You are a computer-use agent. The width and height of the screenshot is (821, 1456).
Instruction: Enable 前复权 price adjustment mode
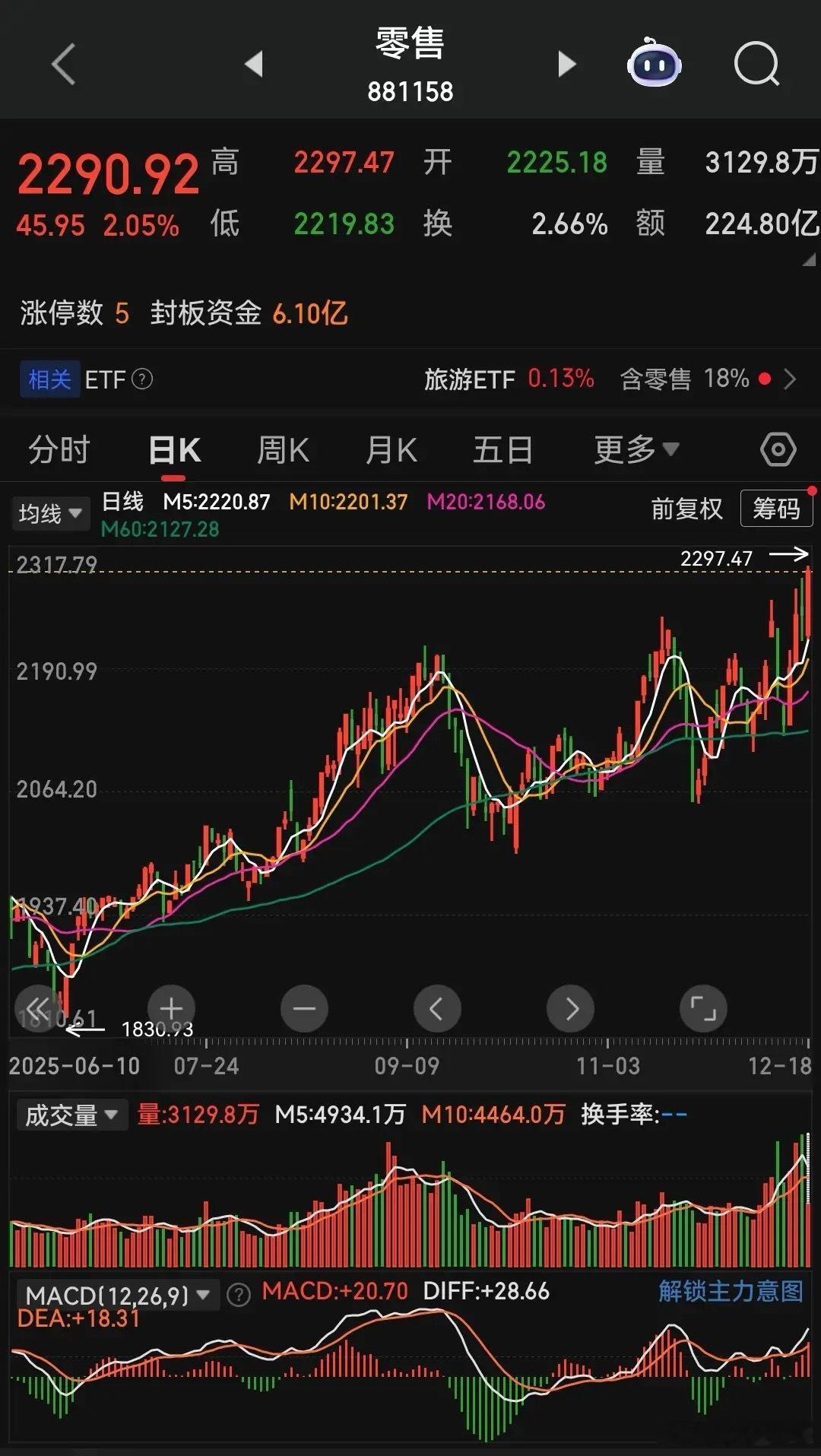tap(685, 509)
